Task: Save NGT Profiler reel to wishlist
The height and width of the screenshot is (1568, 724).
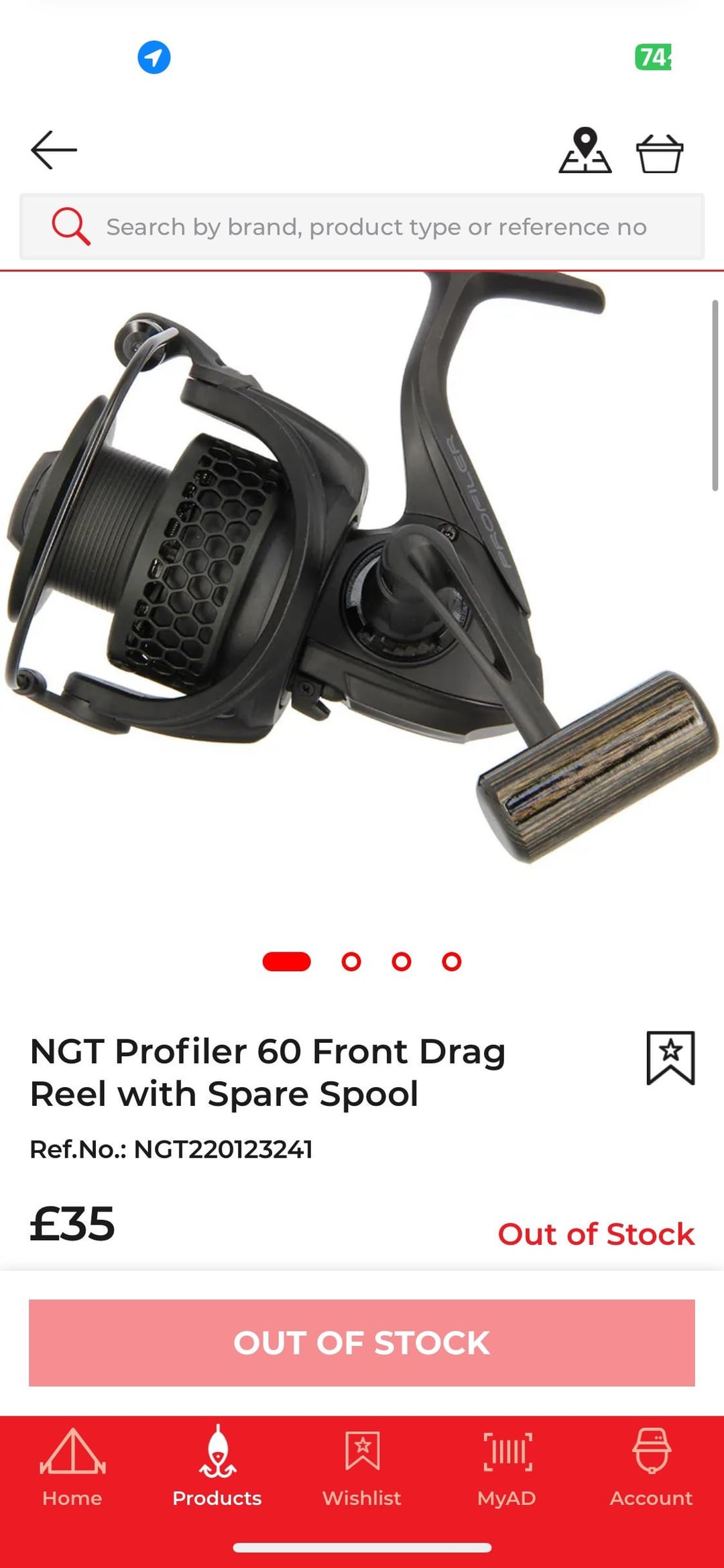Action: 670,1057
